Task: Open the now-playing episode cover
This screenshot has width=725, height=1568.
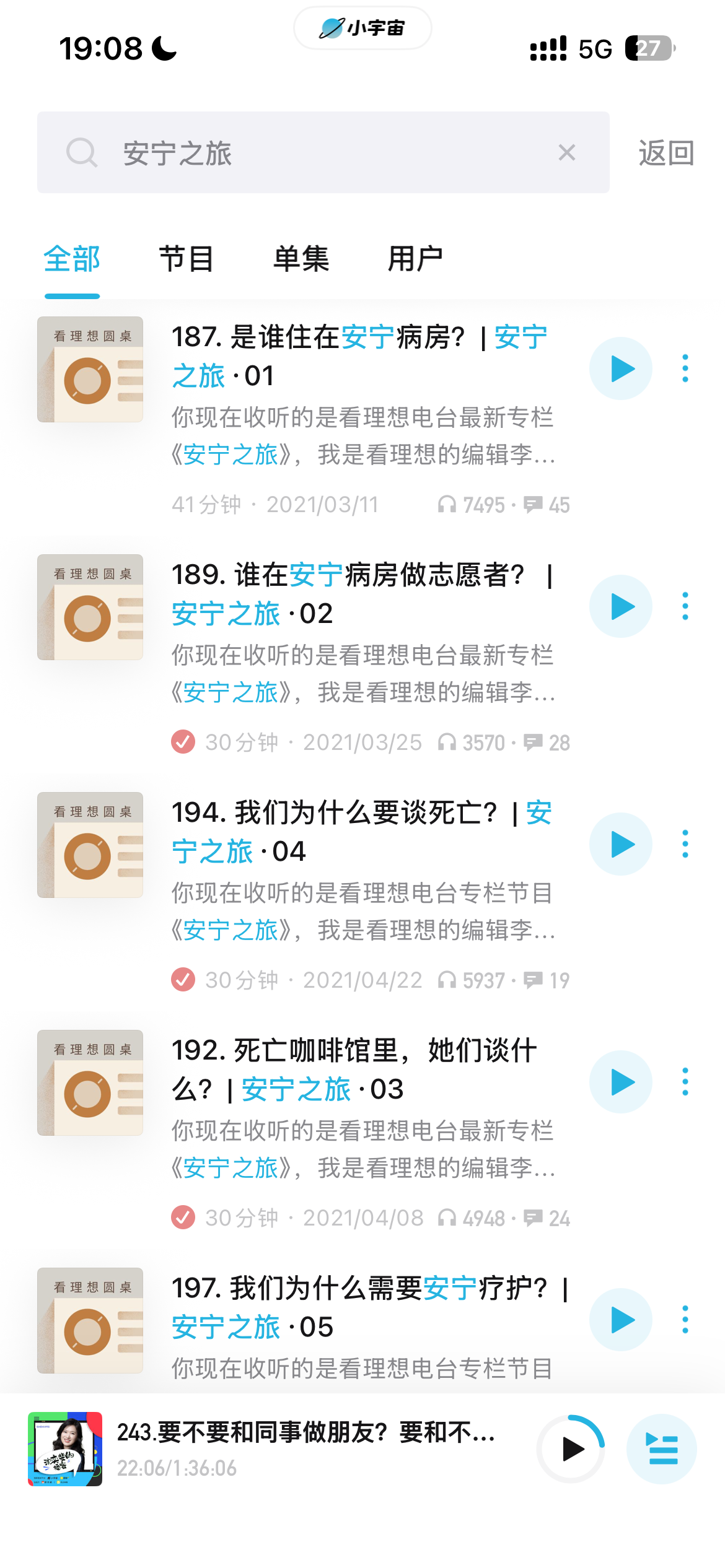Action: pyautogui.click(x=65, y=1449)
